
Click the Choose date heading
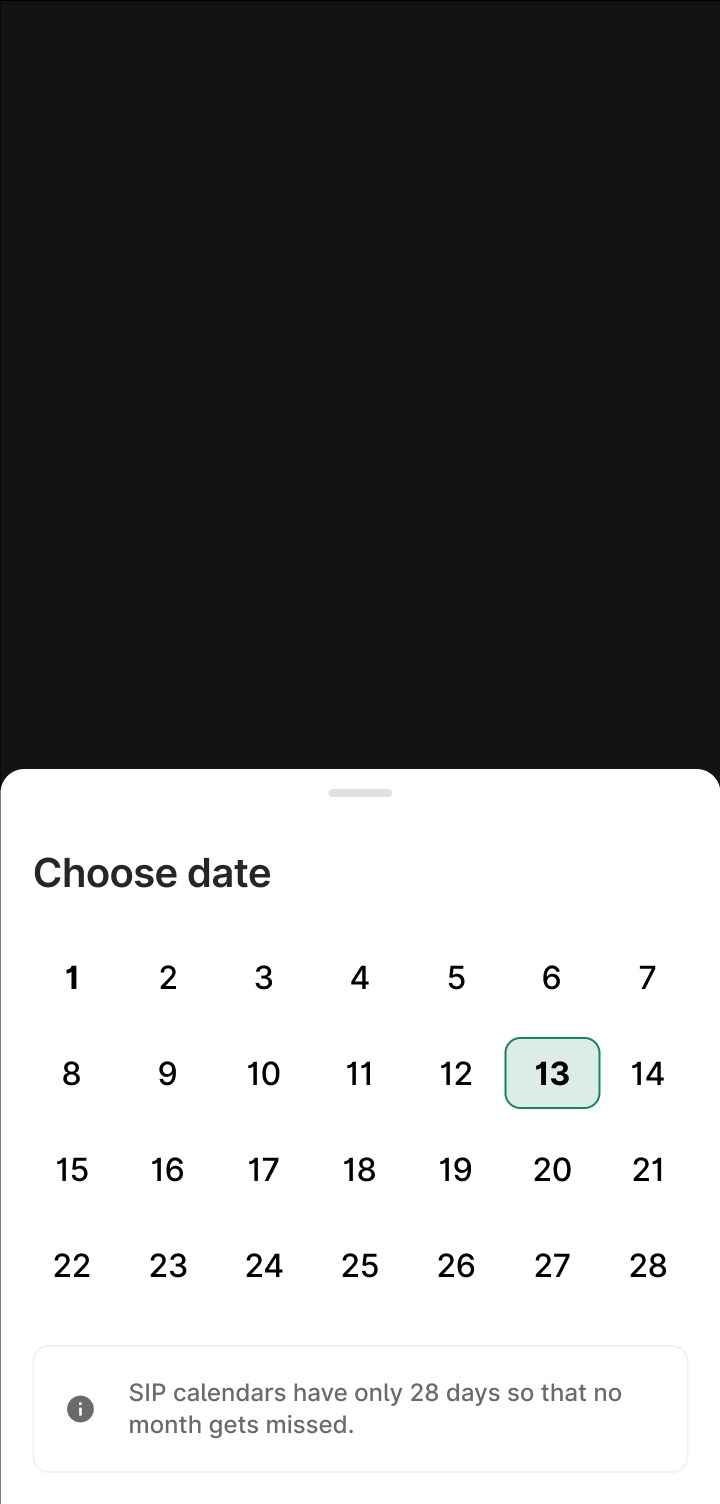pos(152,872)
